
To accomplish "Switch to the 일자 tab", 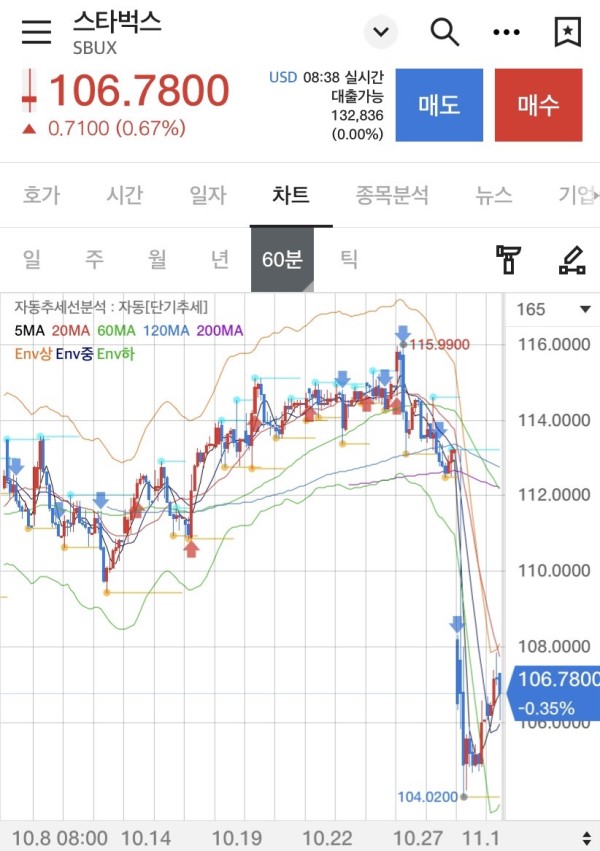I will [208, 195].
